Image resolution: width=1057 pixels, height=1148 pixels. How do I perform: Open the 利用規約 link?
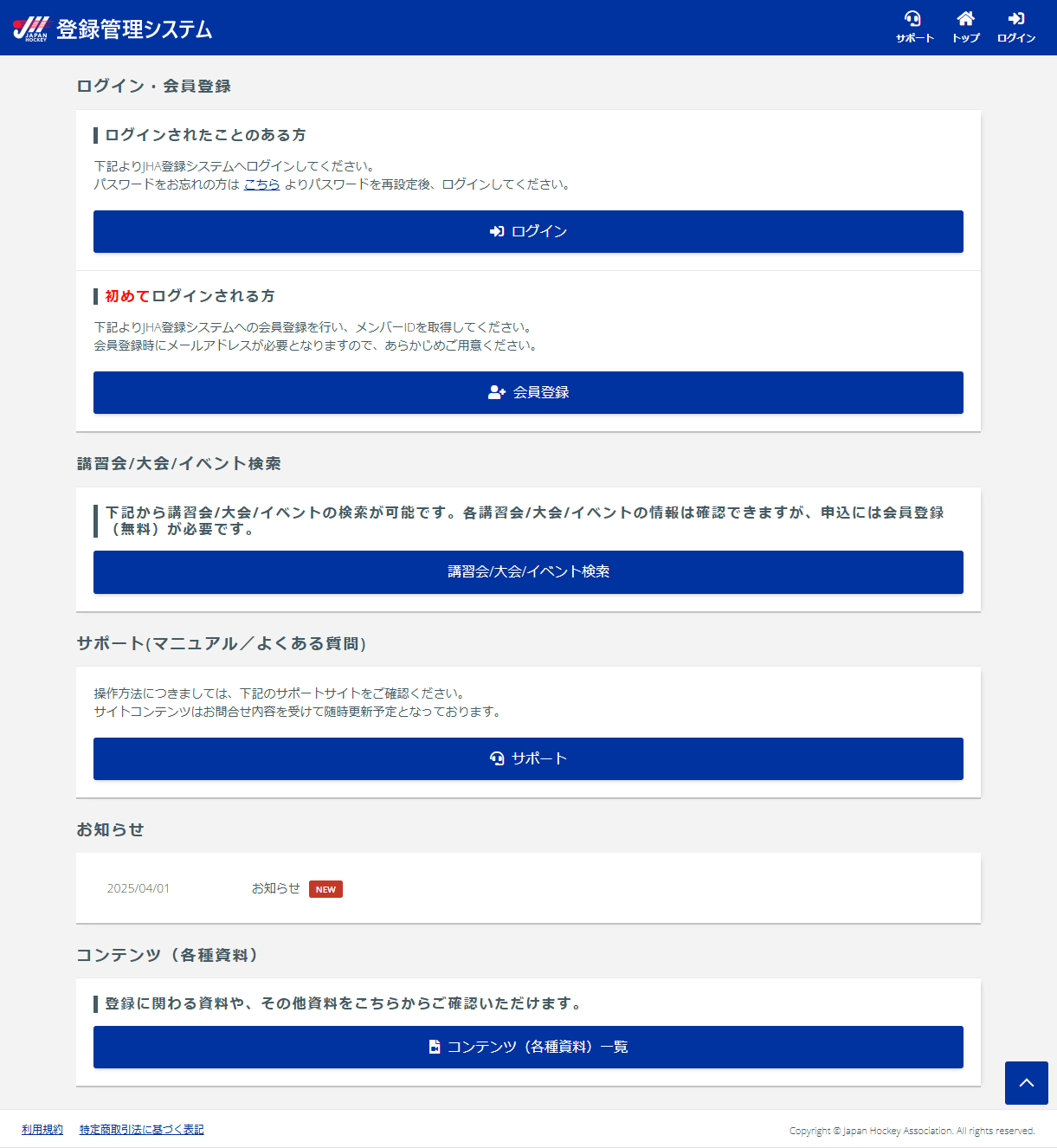point(42,1130)
